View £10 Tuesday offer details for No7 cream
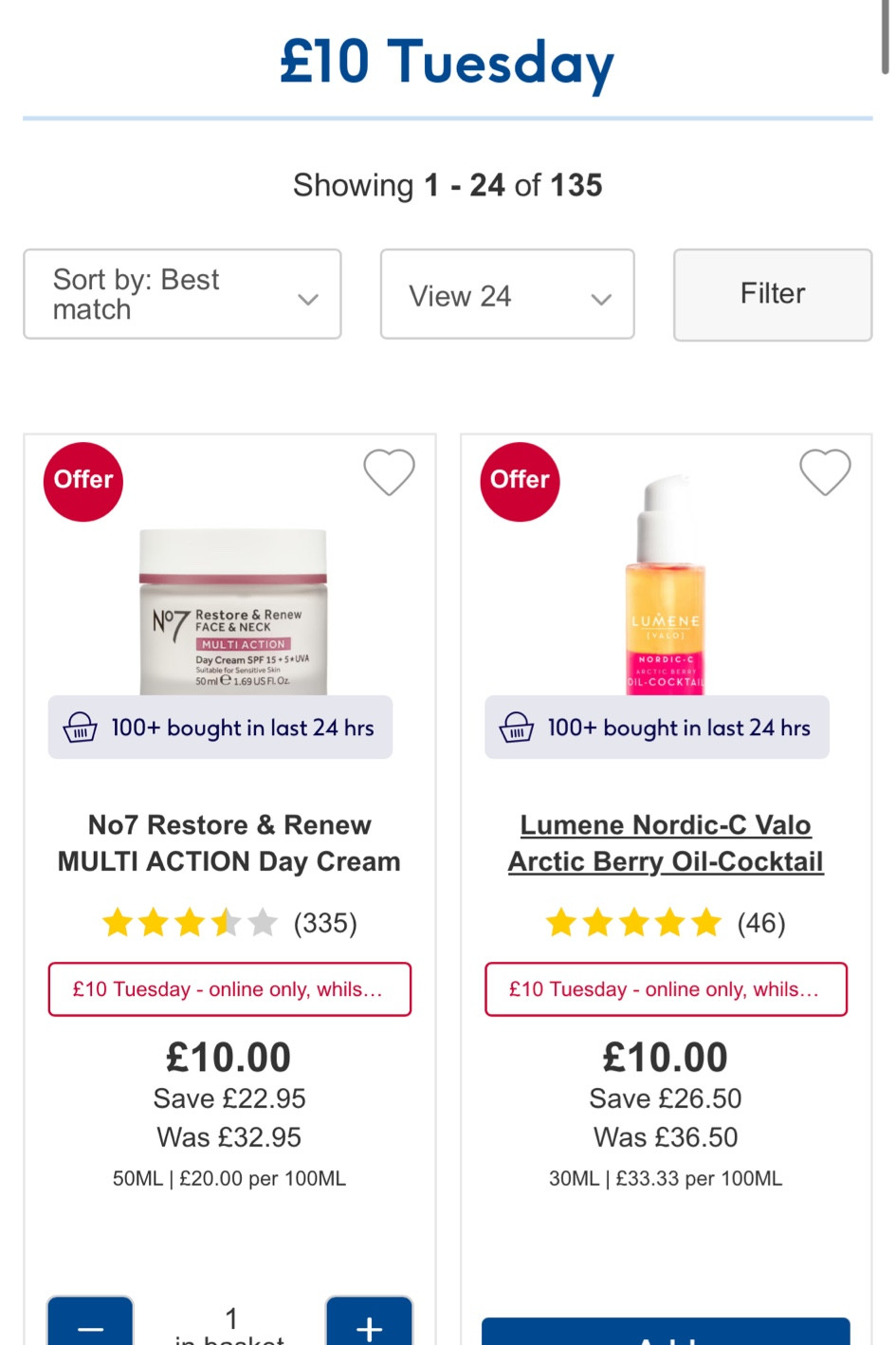The height and width of the screenshot is (1345, 896). click(x=229, y=989)
